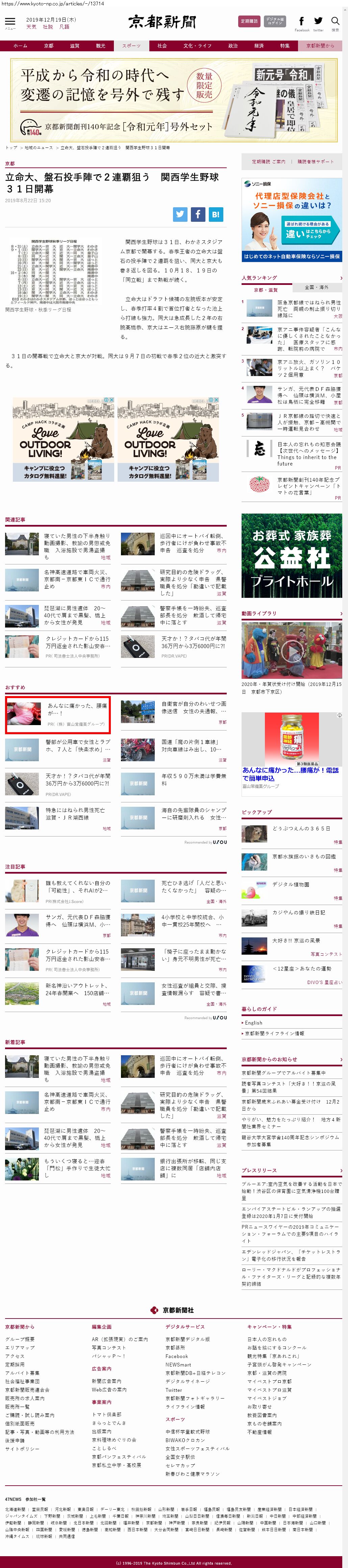The height and width of the screenshot is (1568, 348).
Task: Tap the デジタル版ログイン button
Action: pyautogui.click(x=275, y=21)
